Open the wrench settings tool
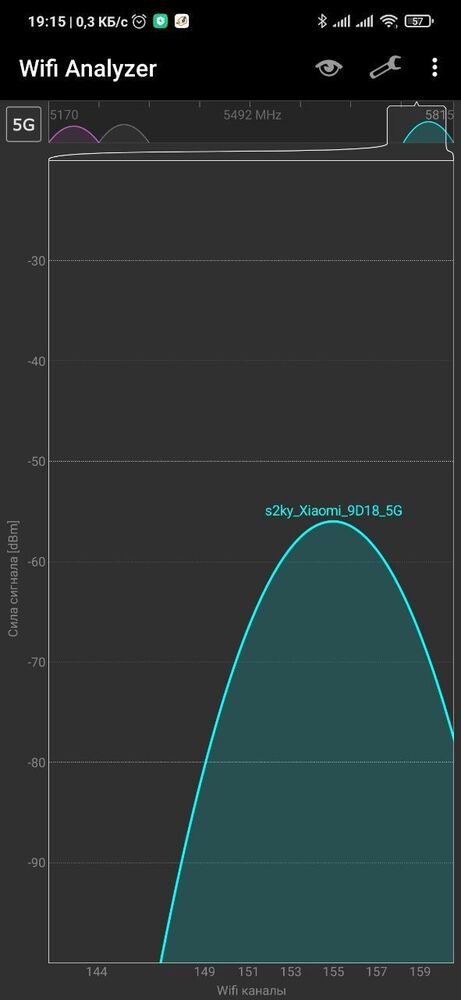The width and height of the screenshot is (461, 1000). click(386, 67)
